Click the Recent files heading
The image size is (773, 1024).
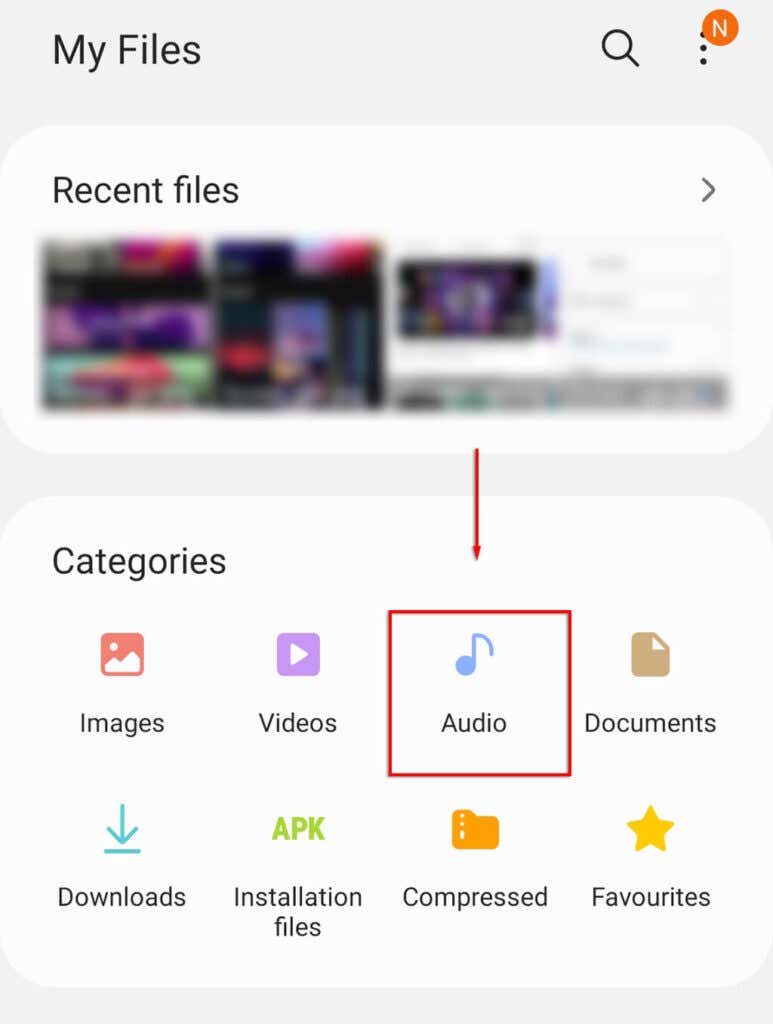click(145, 190)
